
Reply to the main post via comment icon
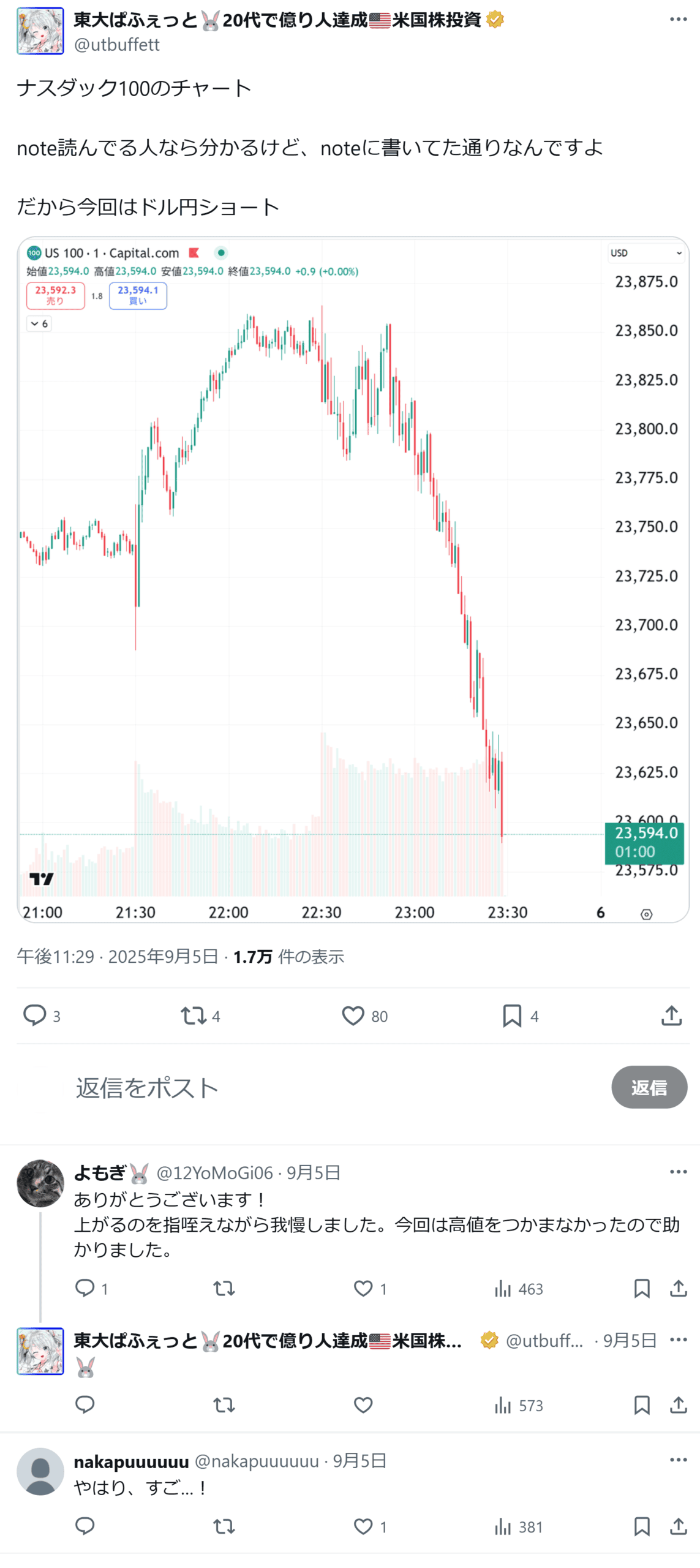pyautogui.click(x=35, y=1015)
